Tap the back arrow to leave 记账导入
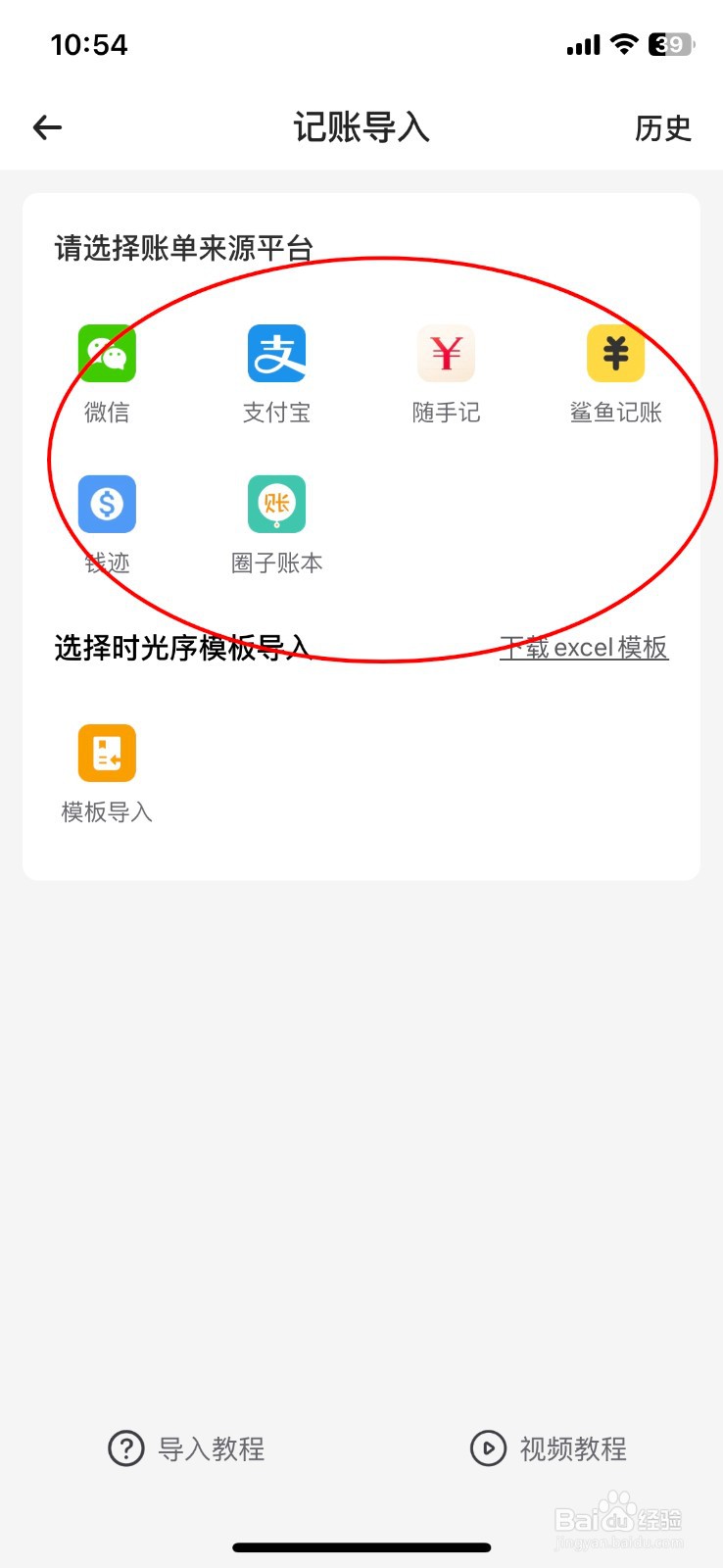 tap(46, 127)
